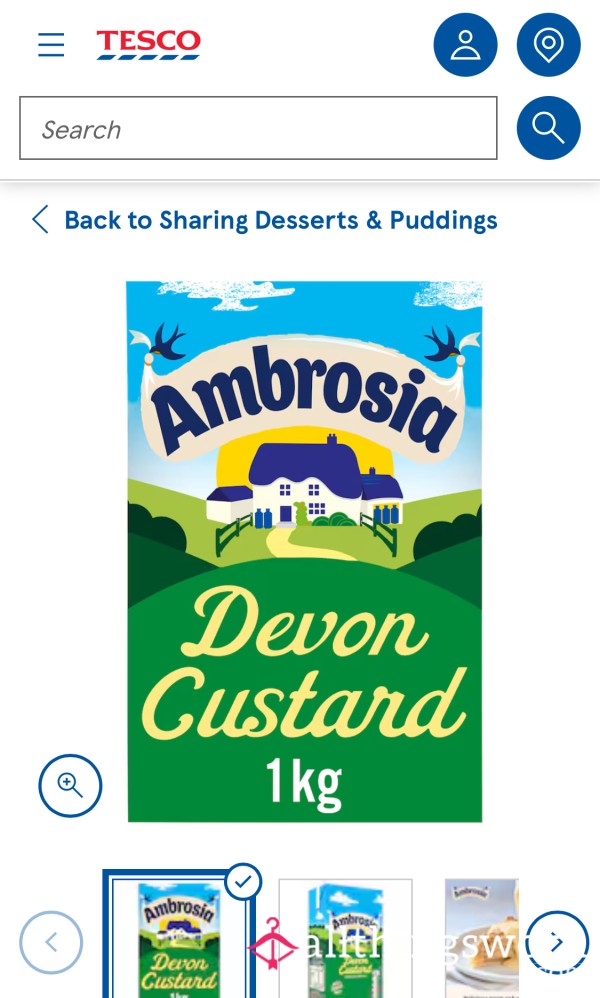The image size is (600, 998).
Task: Show next carousel images
Action: pos(557,943)
